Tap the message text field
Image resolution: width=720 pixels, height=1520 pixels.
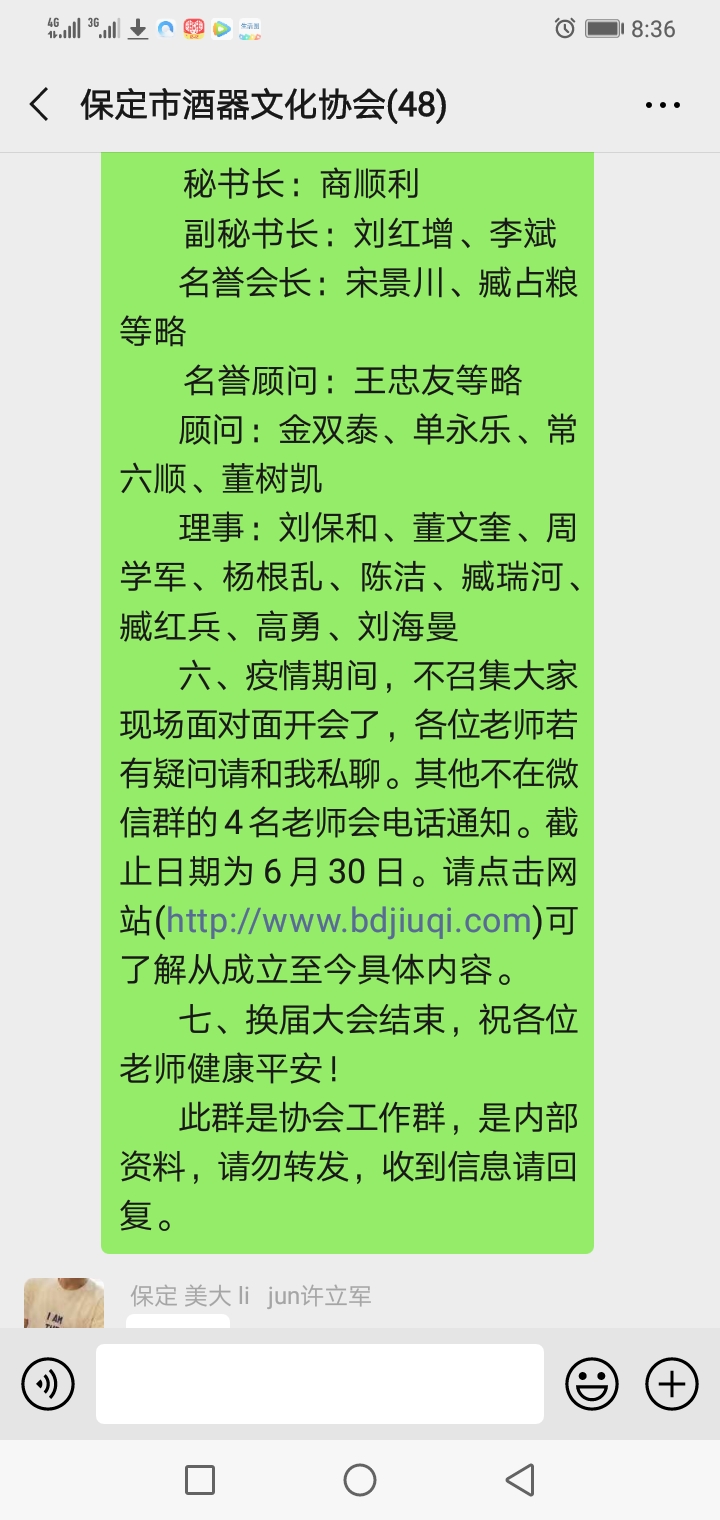[320, 1384]
